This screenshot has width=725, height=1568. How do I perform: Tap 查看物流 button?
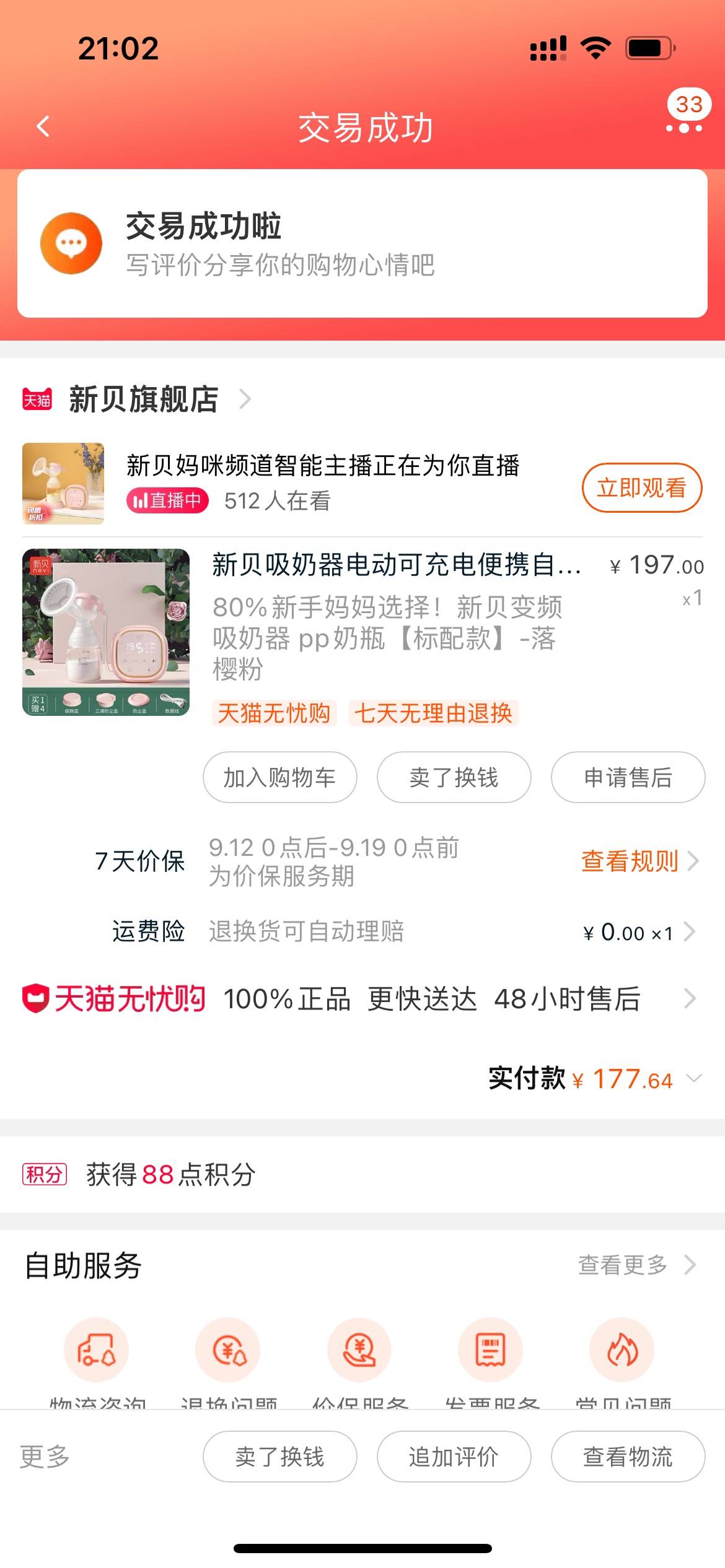click(x=628, y=1457)
